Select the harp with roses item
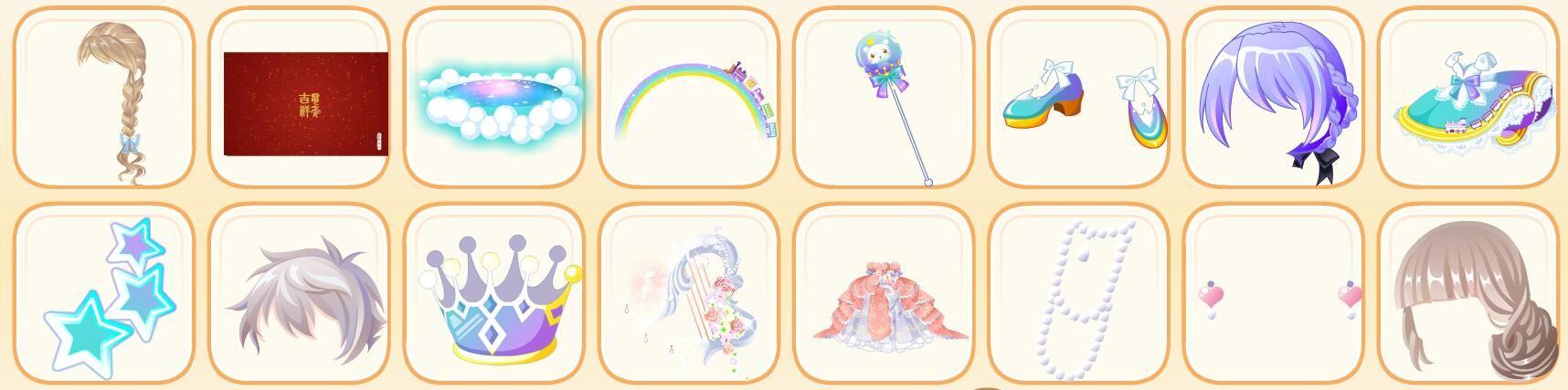The height and width of the screenshot is (390, 1568). pos(689,294)
